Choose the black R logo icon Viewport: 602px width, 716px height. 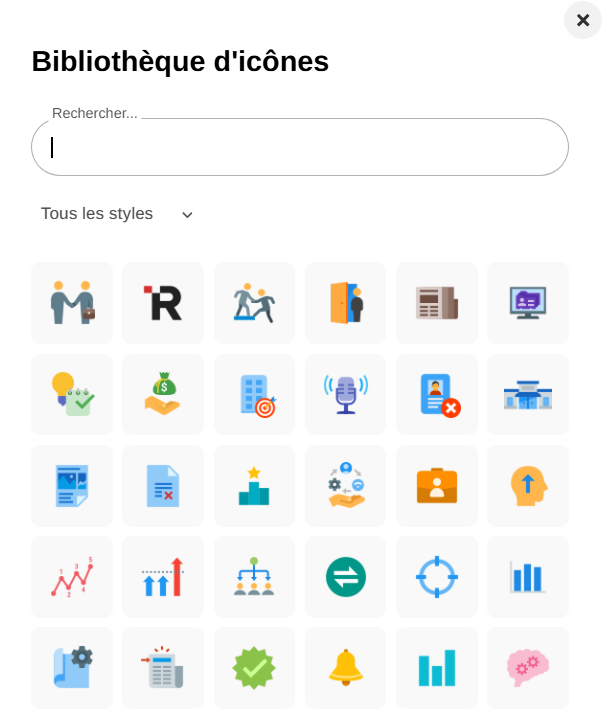pyautogui.click(x=163, y=303)
